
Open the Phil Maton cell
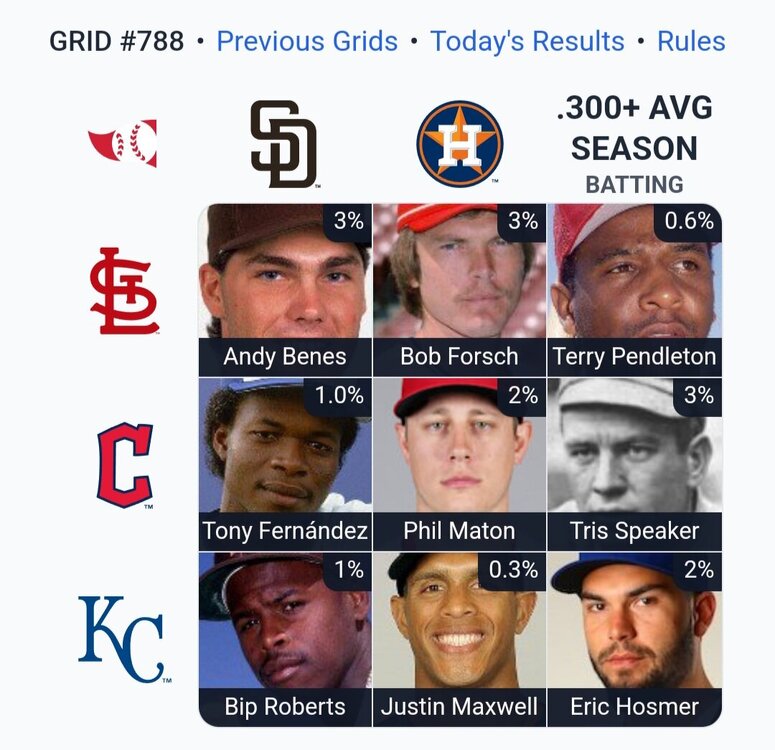[x=459, y=464]
